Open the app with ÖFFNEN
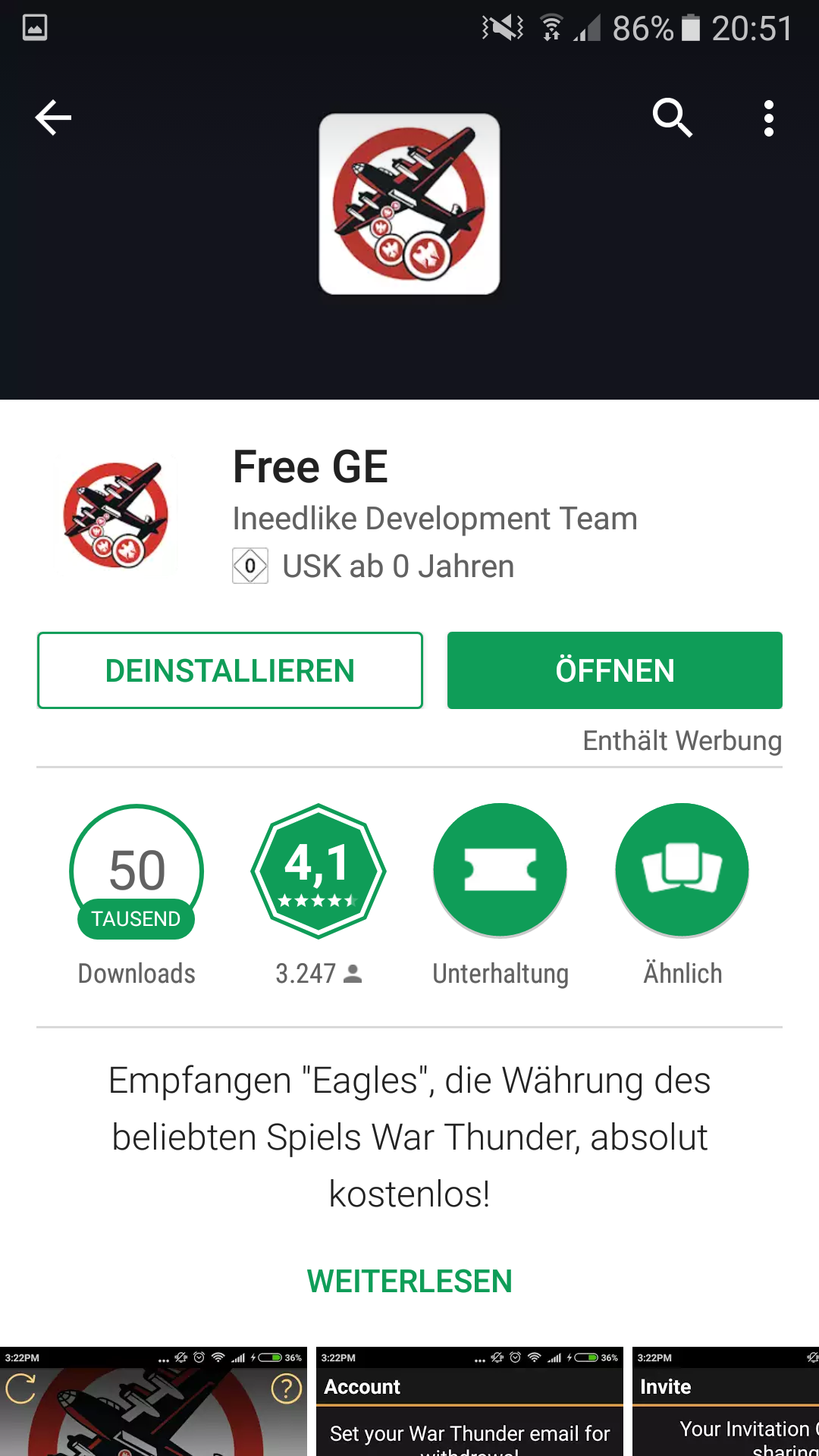Viewport: 819px width, 1456px height. [614, 670]
